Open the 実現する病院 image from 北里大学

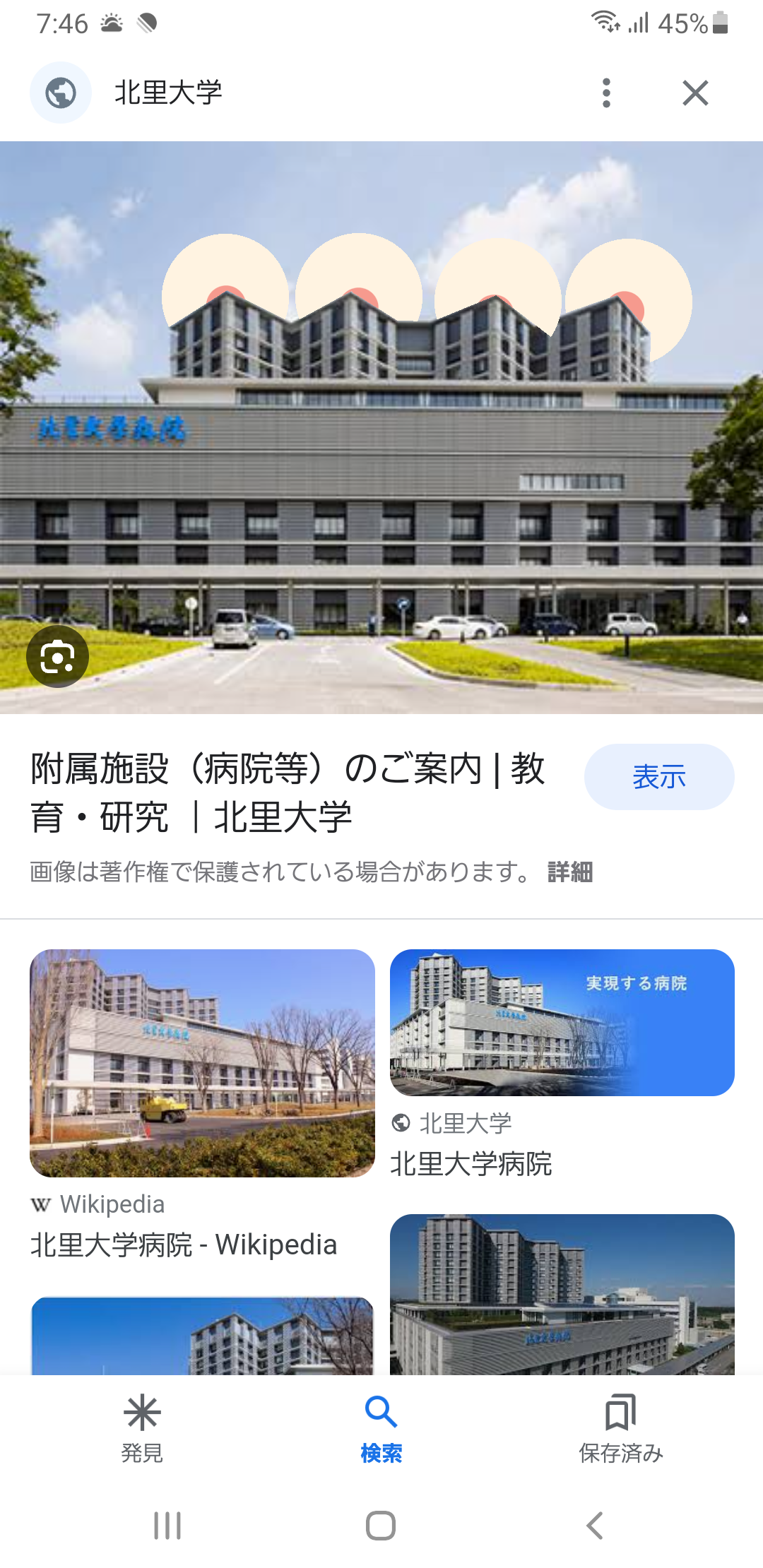tap(562, 1023)
